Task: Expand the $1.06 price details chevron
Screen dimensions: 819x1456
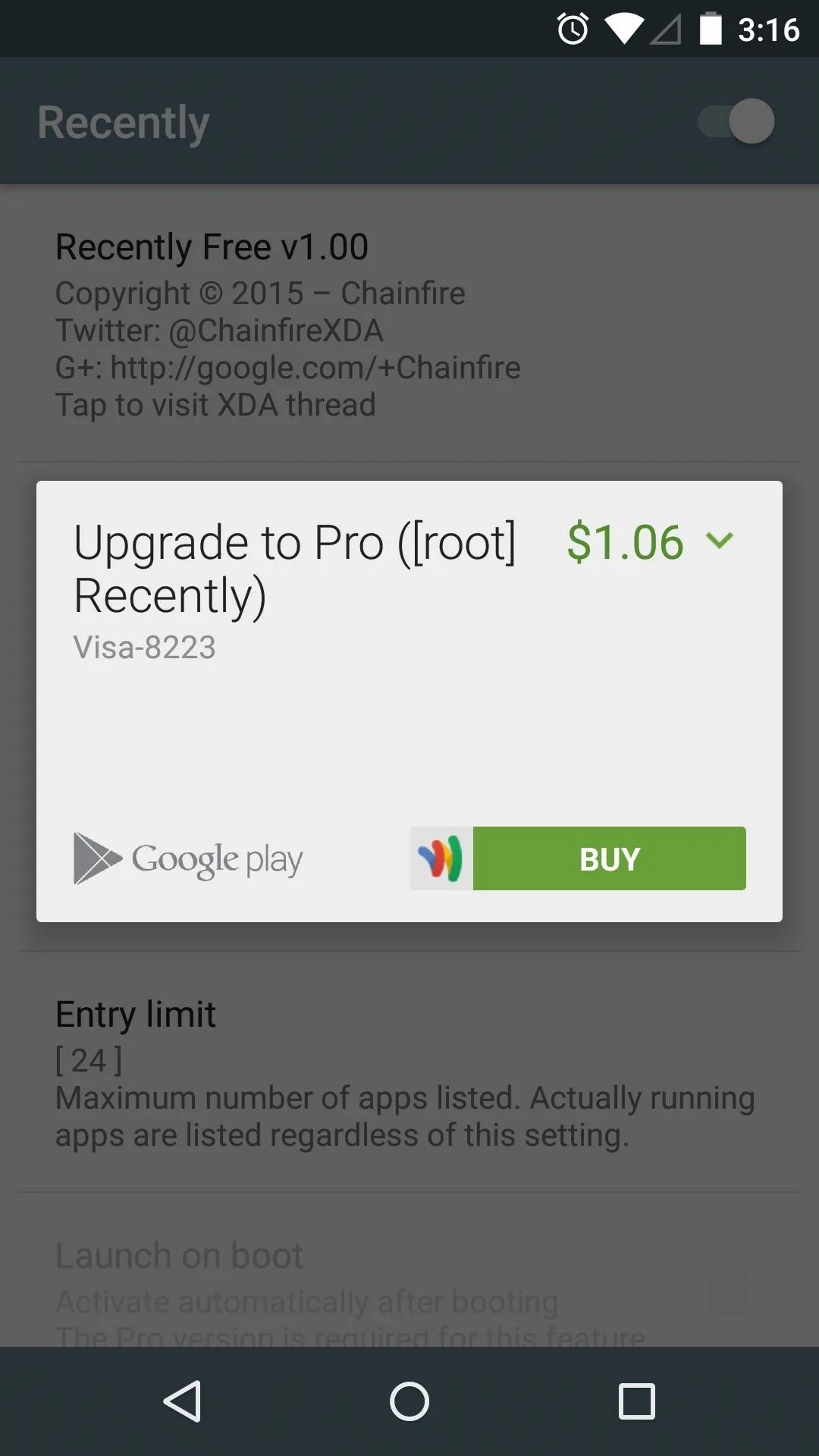Action: (x=720, y=541)
